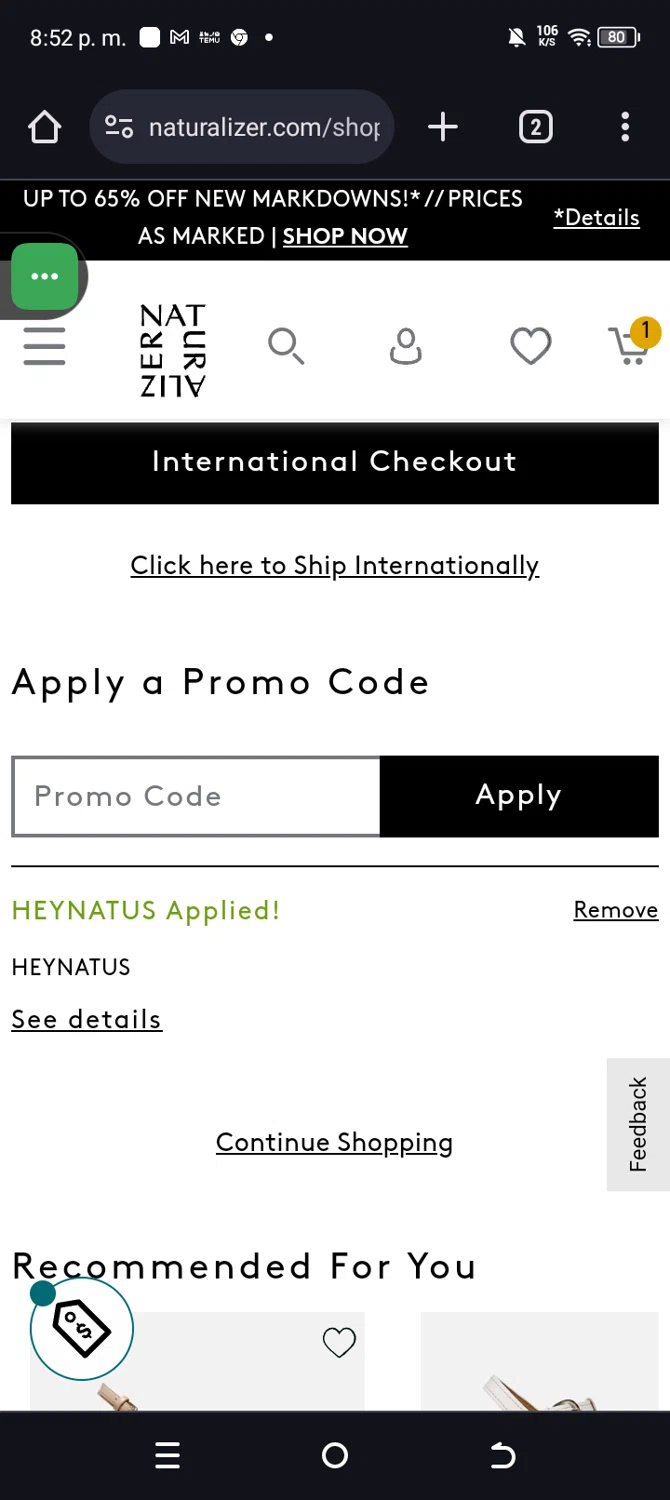Favorite the first recommended shoe
The image size is (670, 1500).
coord(339,1342)
